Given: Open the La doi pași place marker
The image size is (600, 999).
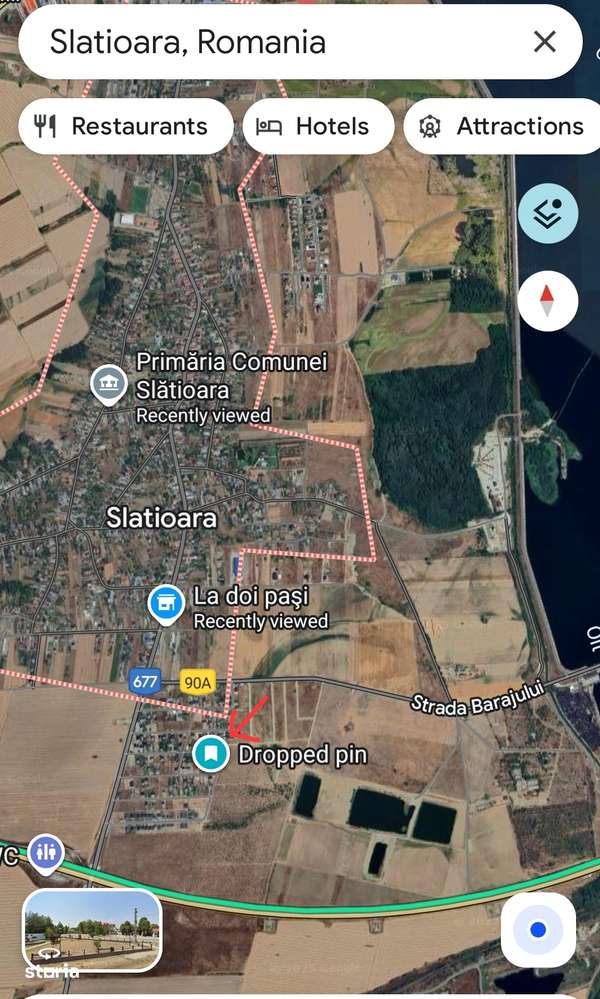Looking at the screenshot, I should pos(165,605).
